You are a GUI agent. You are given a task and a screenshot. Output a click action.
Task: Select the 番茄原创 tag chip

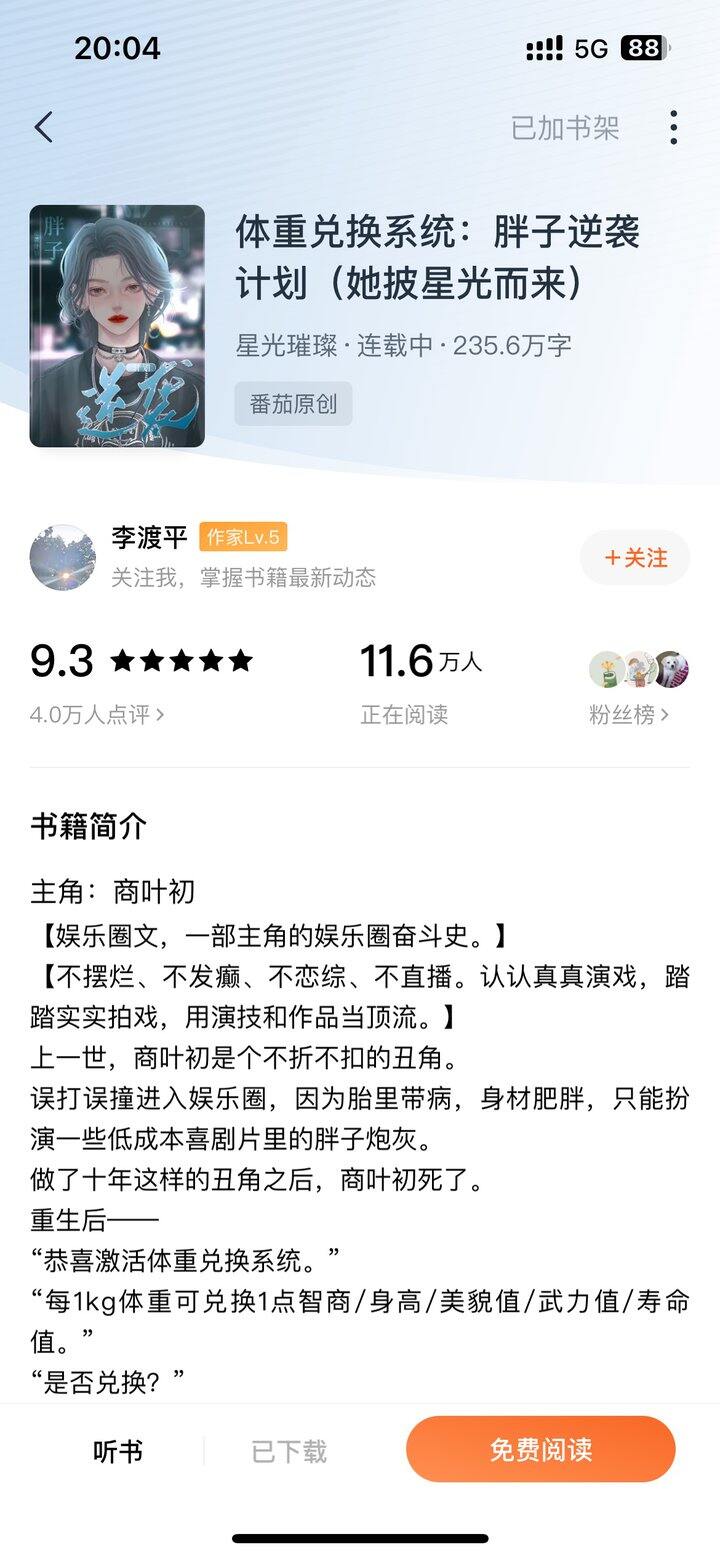(293, 404)
